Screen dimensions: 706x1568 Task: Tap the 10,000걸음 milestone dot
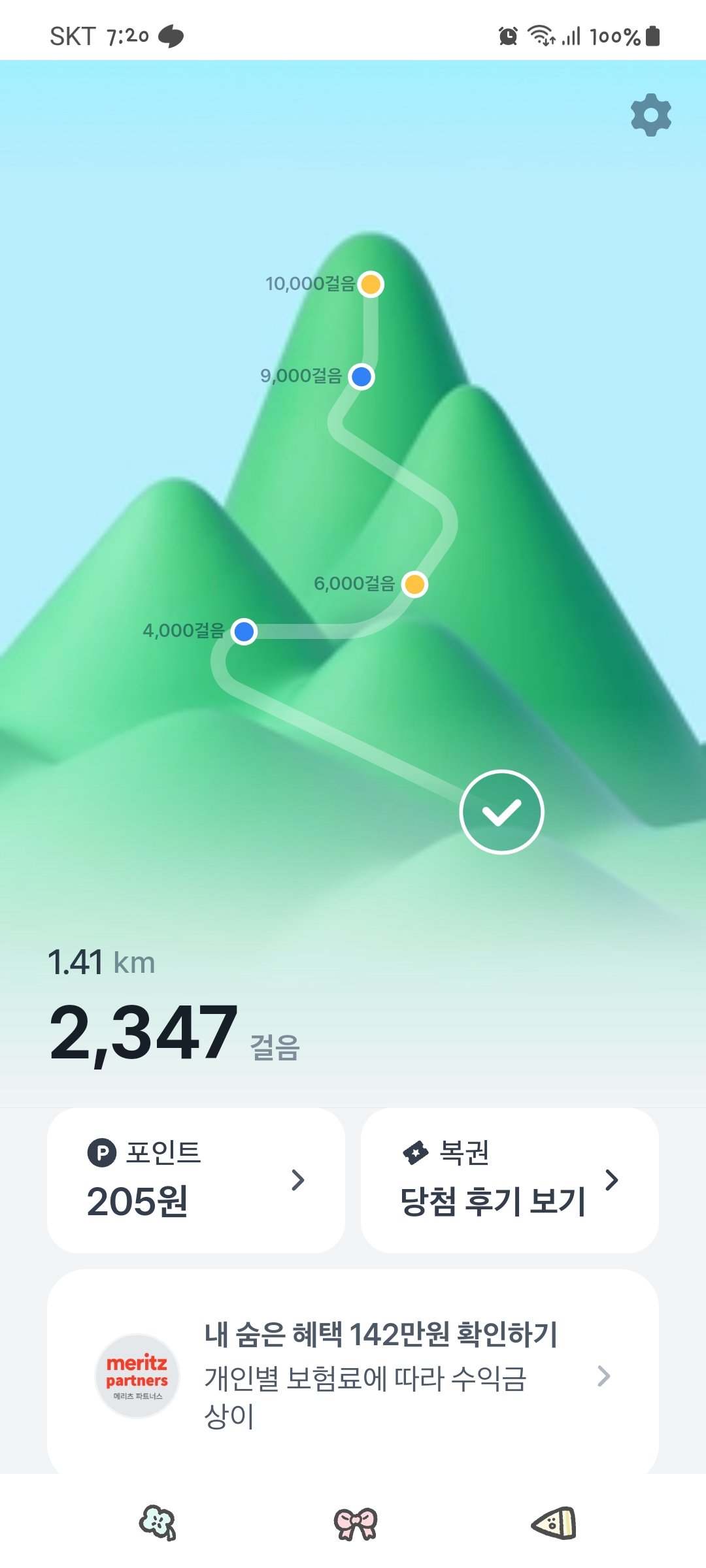pyautogui.click(x=371, y=284)
